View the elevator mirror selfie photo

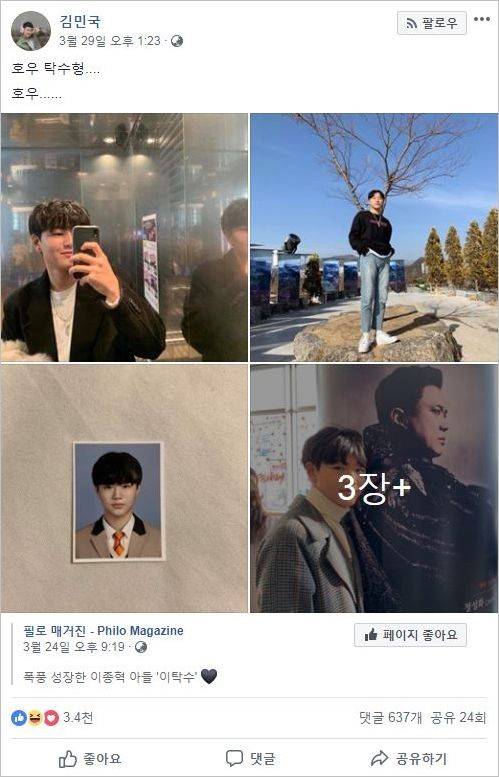point(124,237)
